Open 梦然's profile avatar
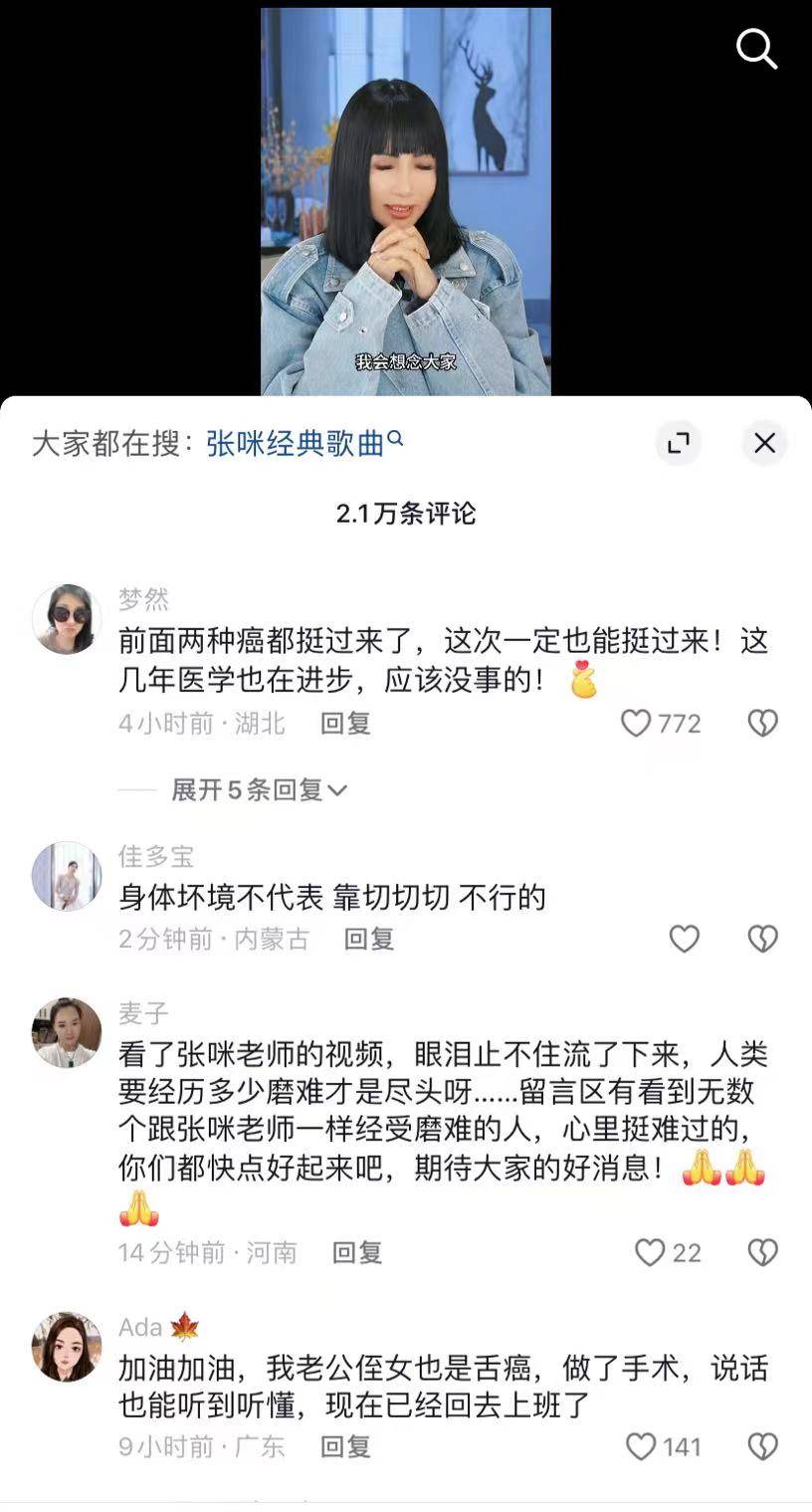 tap(67, 618)
